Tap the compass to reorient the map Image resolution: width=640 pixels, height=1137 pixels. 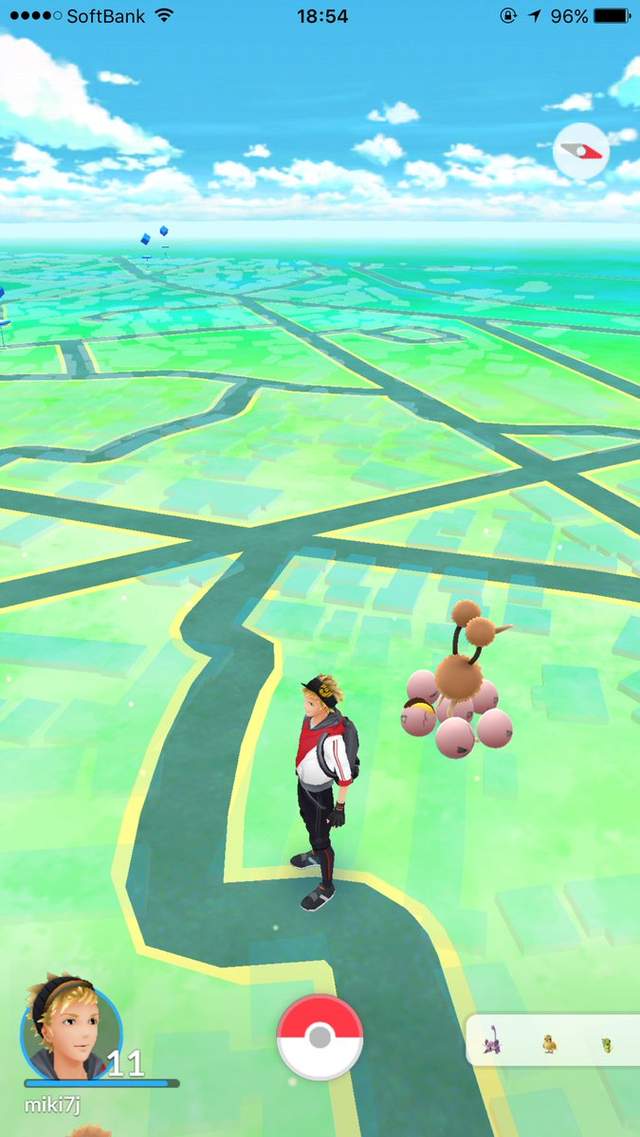[581, 151]
